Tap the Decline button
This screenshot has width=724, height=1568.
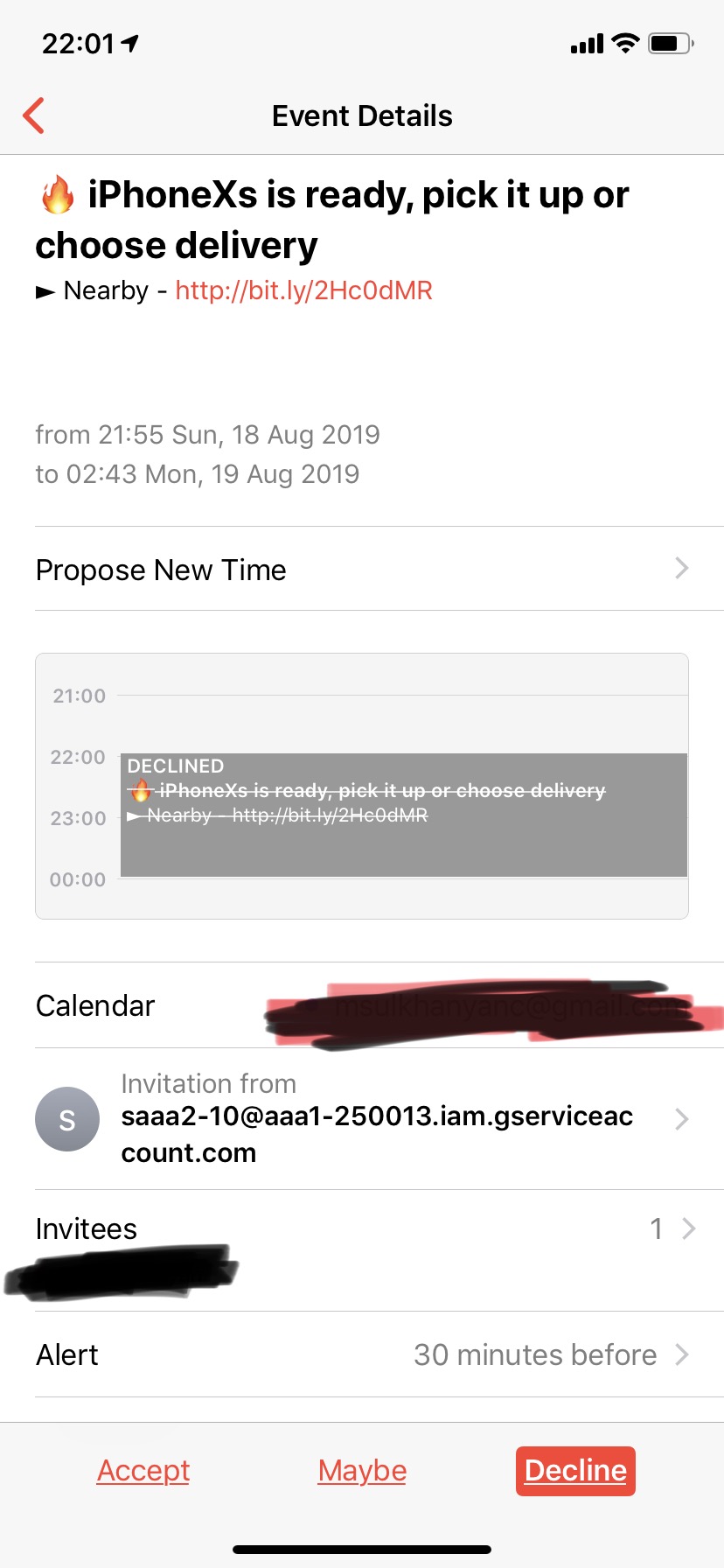pos(575,1471)
